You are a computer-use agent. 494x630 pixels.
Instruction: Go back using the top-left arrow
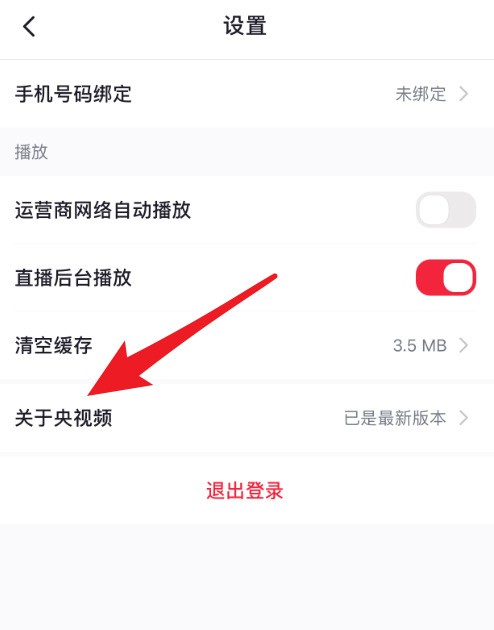coord(29,27)
